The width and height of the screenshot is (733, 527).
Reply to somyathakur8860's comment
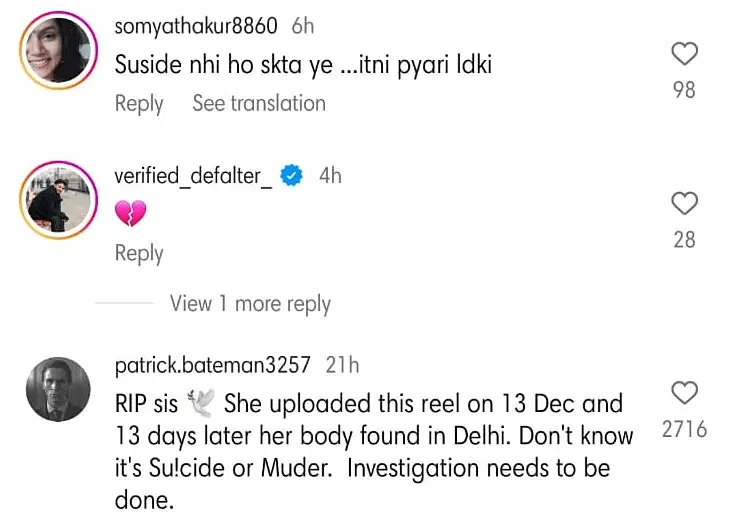pos(139,103)
